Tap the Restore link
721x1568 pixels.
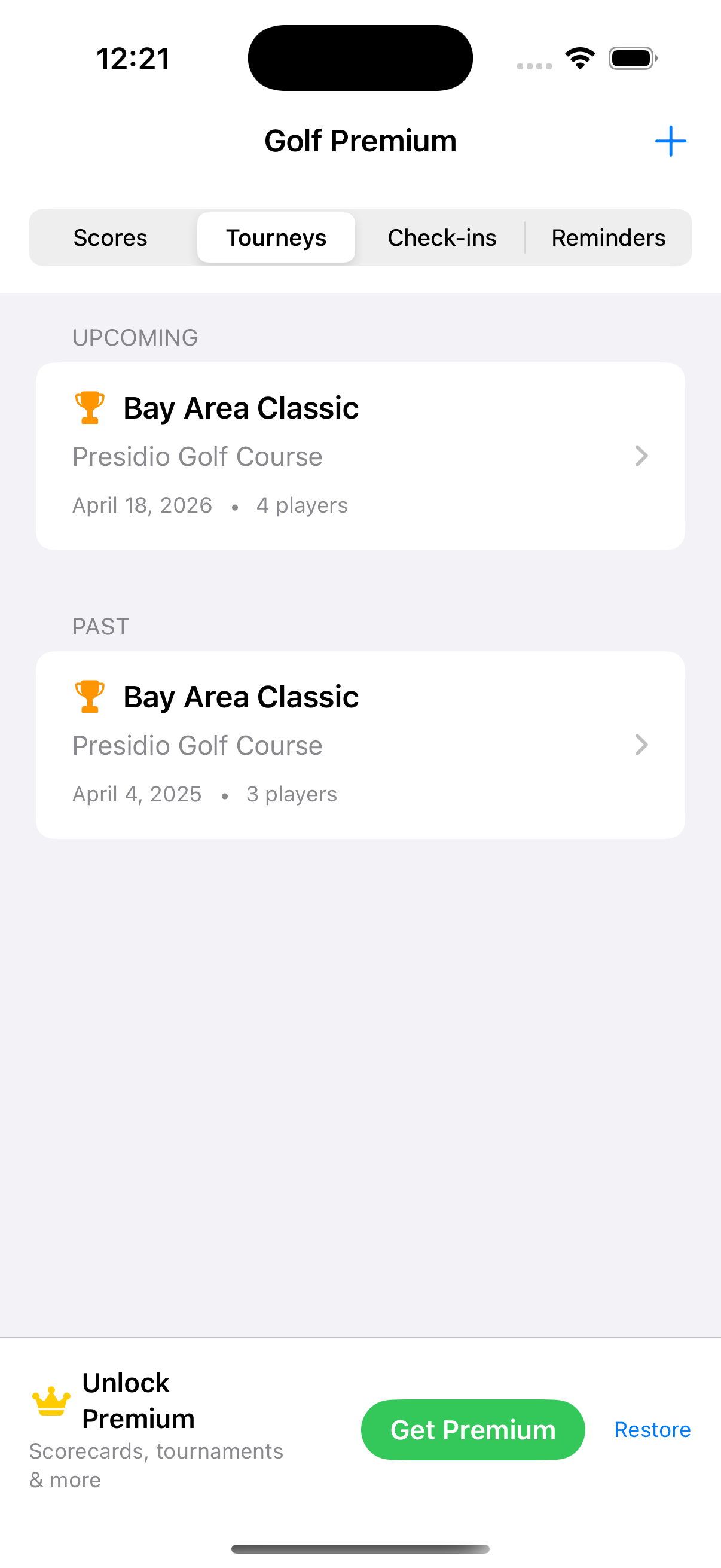652,1430
